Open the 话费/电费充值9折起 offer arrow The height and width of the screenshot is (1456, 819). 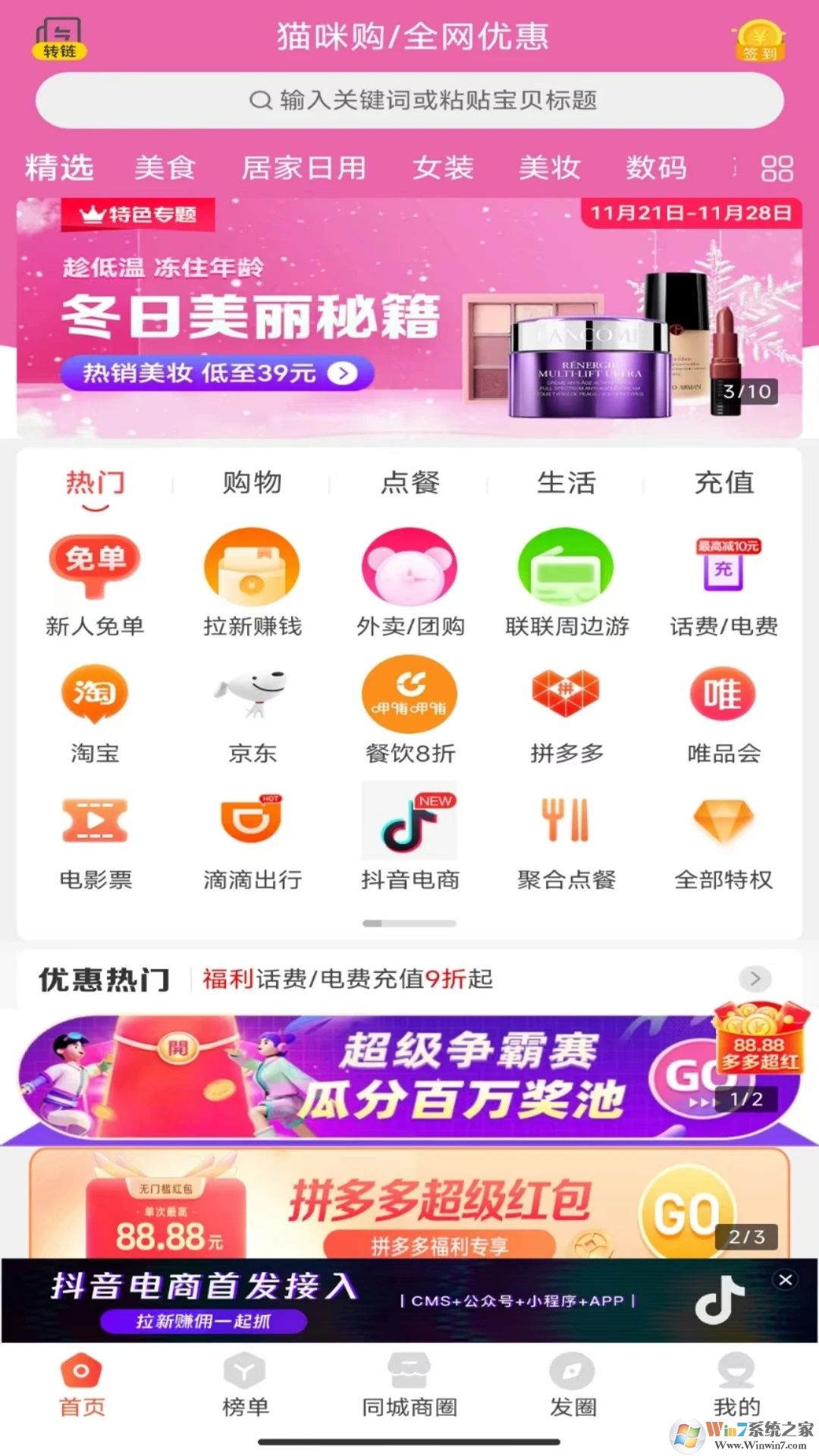coord(755,979)
